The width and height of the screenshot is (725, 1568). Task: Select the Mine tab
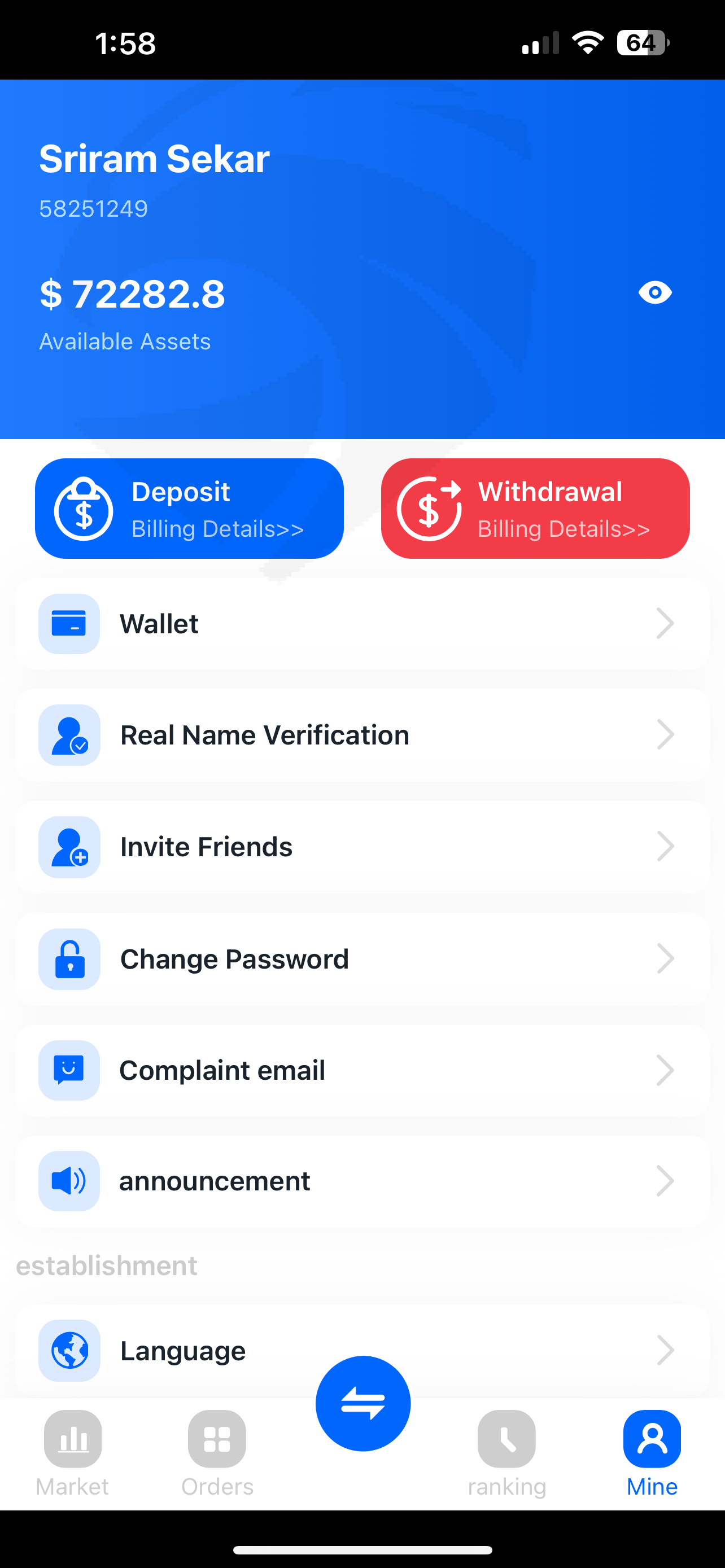pos(652,1453)
